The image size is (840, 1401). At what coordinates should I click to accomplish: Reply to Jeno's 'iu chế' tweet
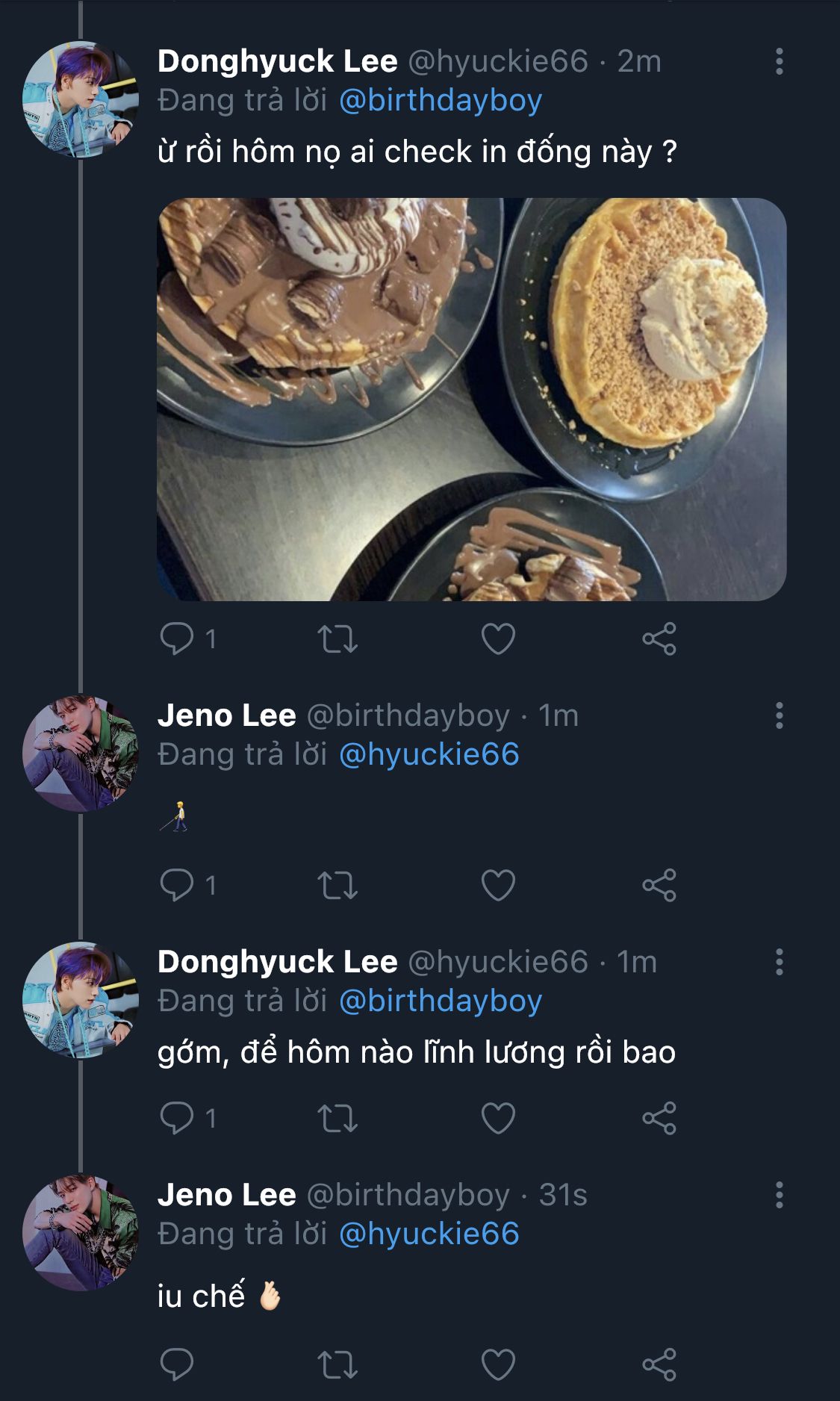(177, 1364)
